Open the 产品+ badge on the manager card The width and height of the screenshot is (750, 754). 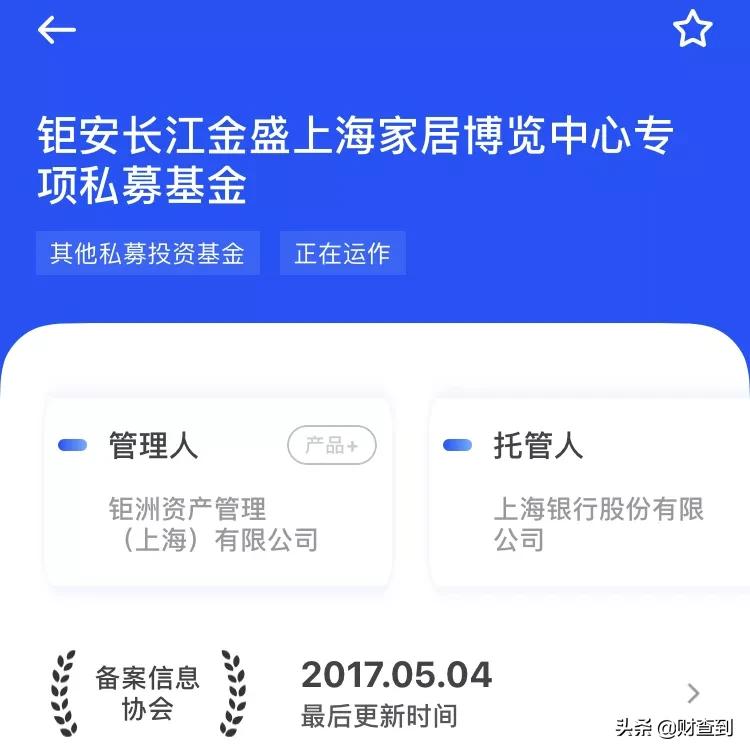[x=330, y=446]
